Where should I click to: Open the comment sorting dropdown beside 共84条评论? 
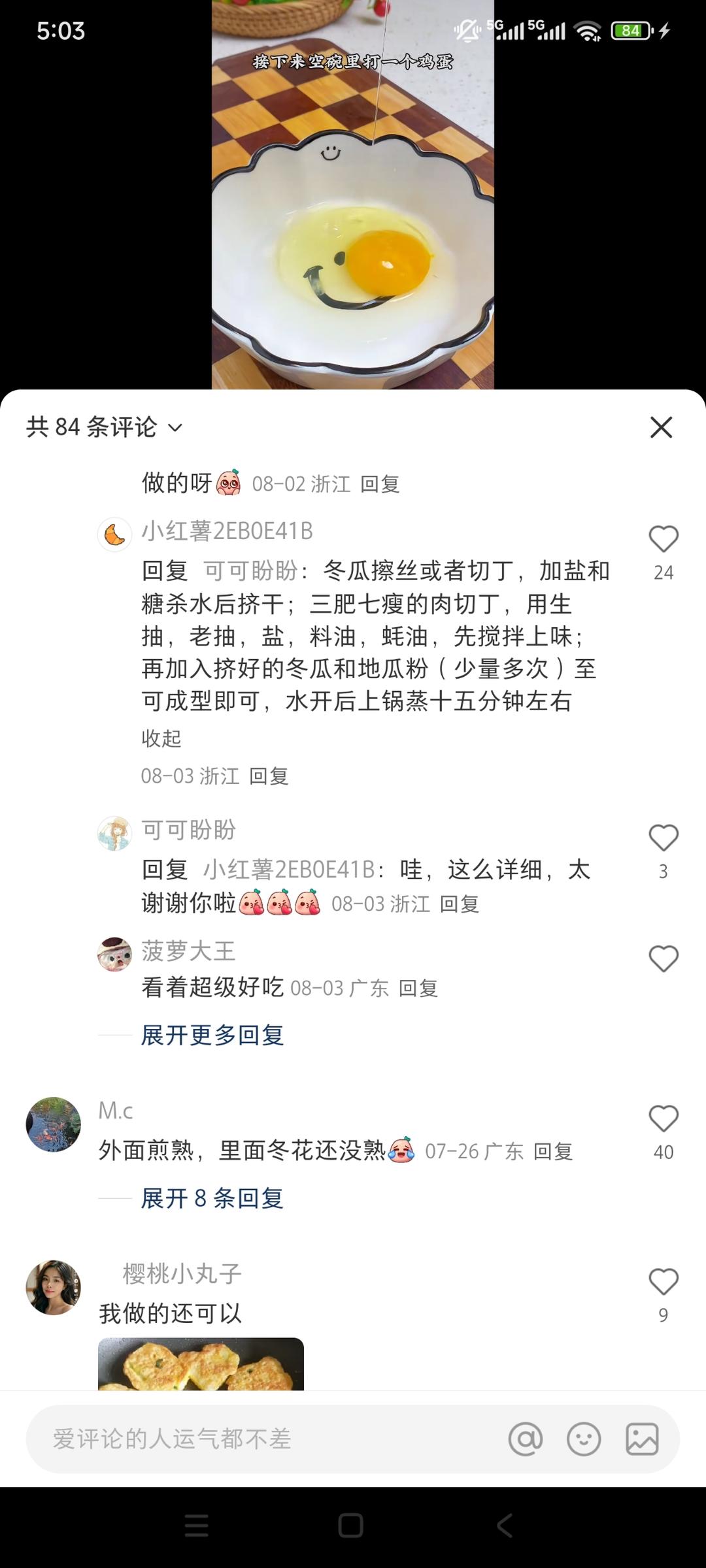173,428
